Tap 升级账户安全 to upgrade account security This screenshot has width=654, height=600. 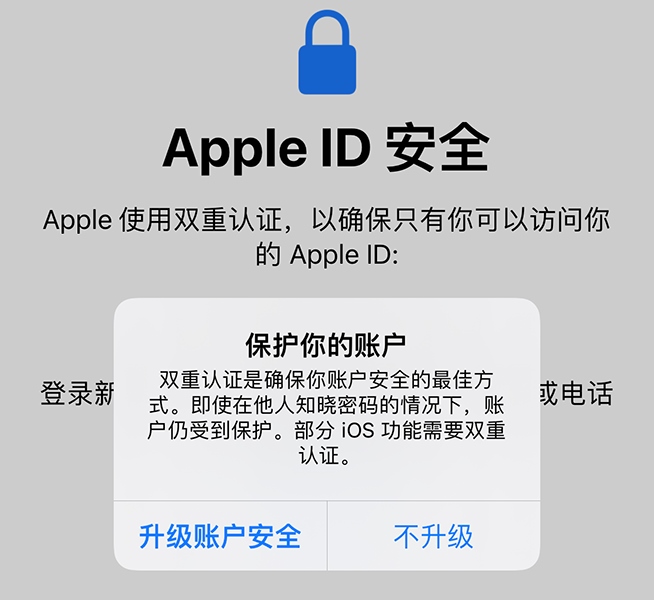220,536
